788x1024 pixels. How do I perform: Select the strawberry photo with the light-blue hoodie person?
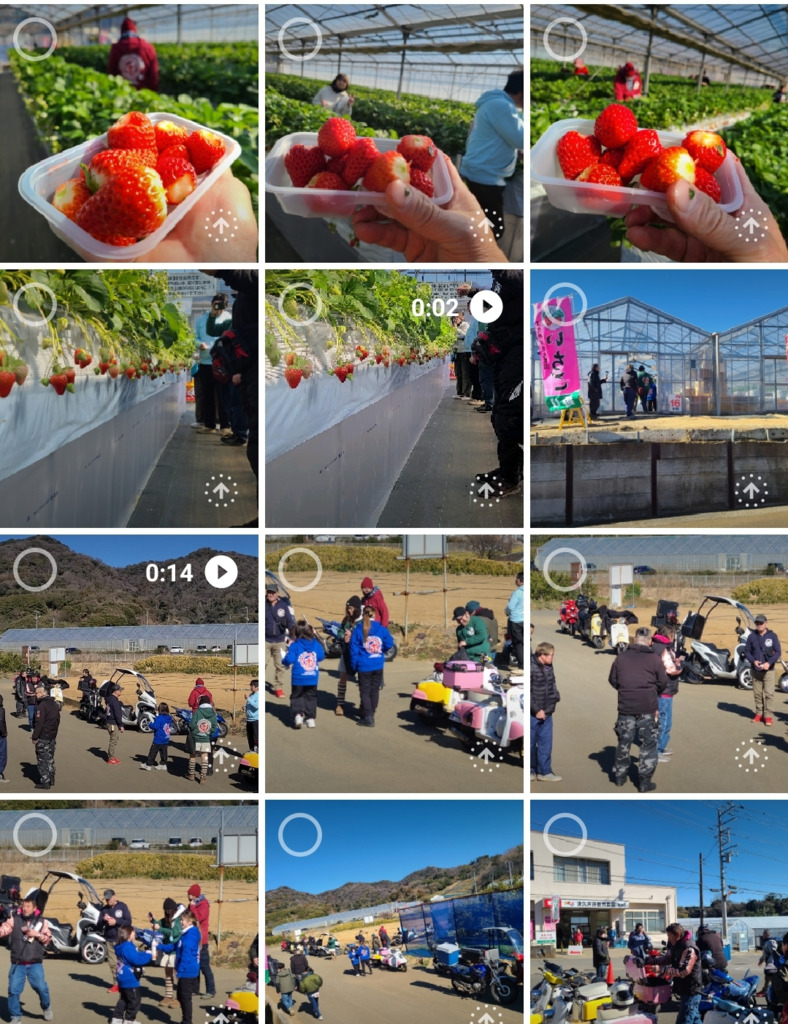(300, 39)
